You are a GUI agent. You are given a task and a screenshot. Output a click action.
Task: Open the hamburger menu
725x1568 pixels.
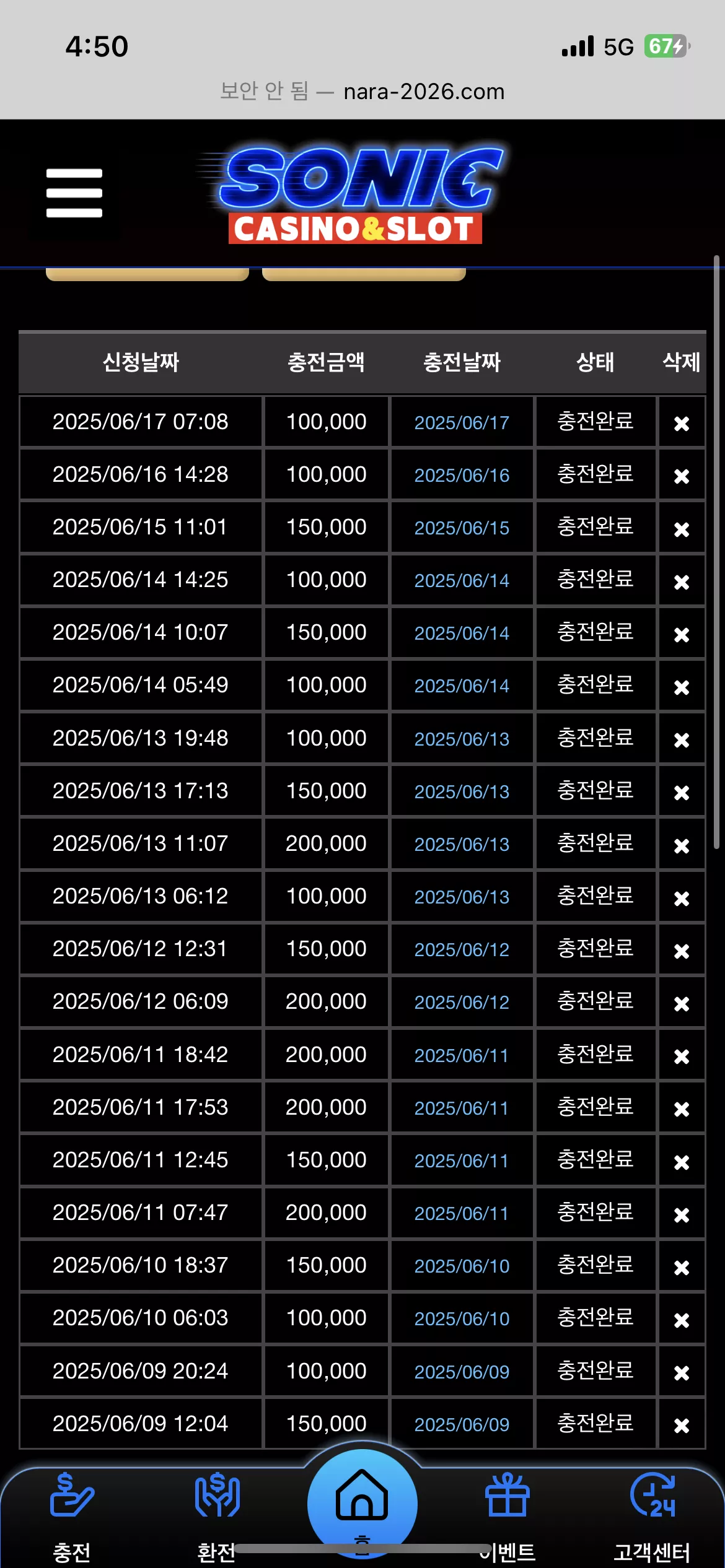click(74, 193)
